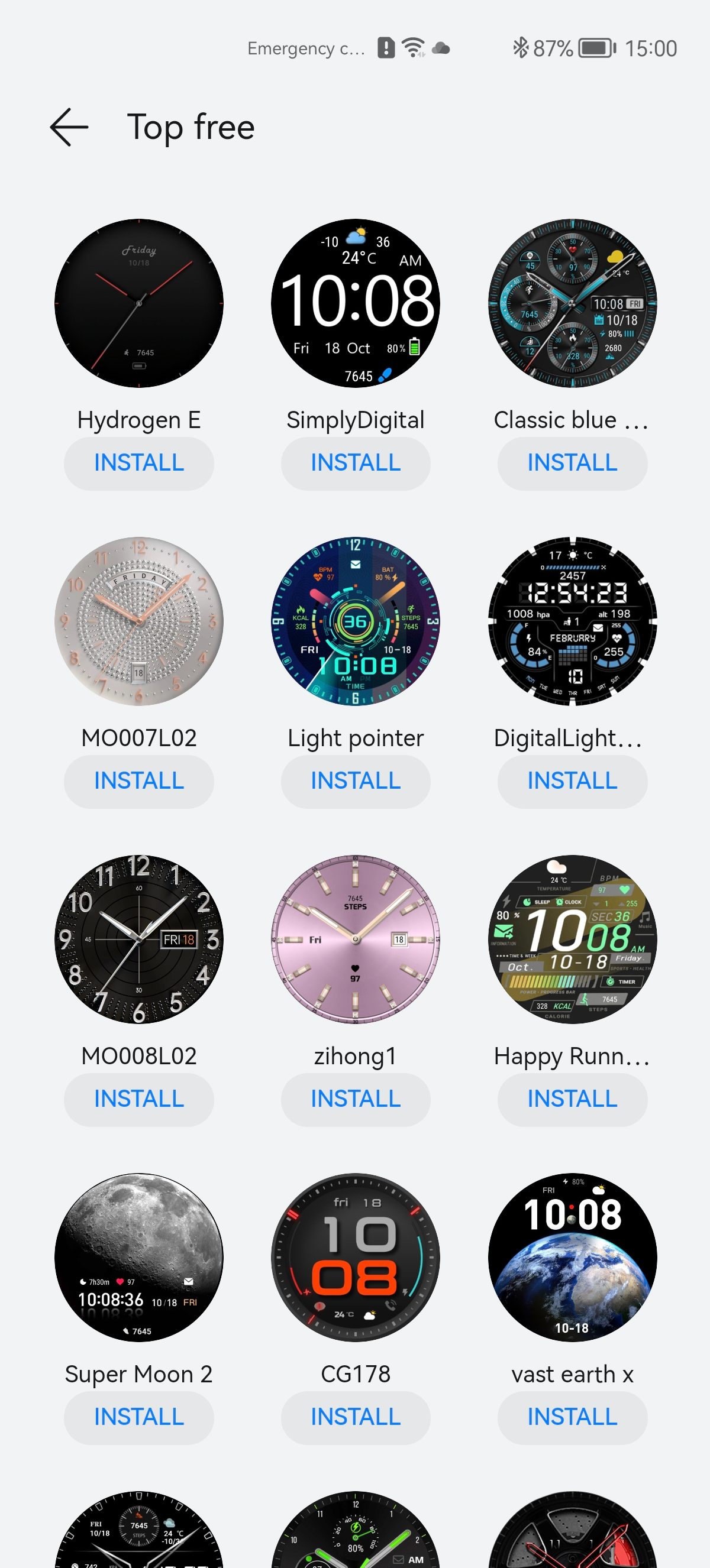Tap Install under Classic blue

572,463
